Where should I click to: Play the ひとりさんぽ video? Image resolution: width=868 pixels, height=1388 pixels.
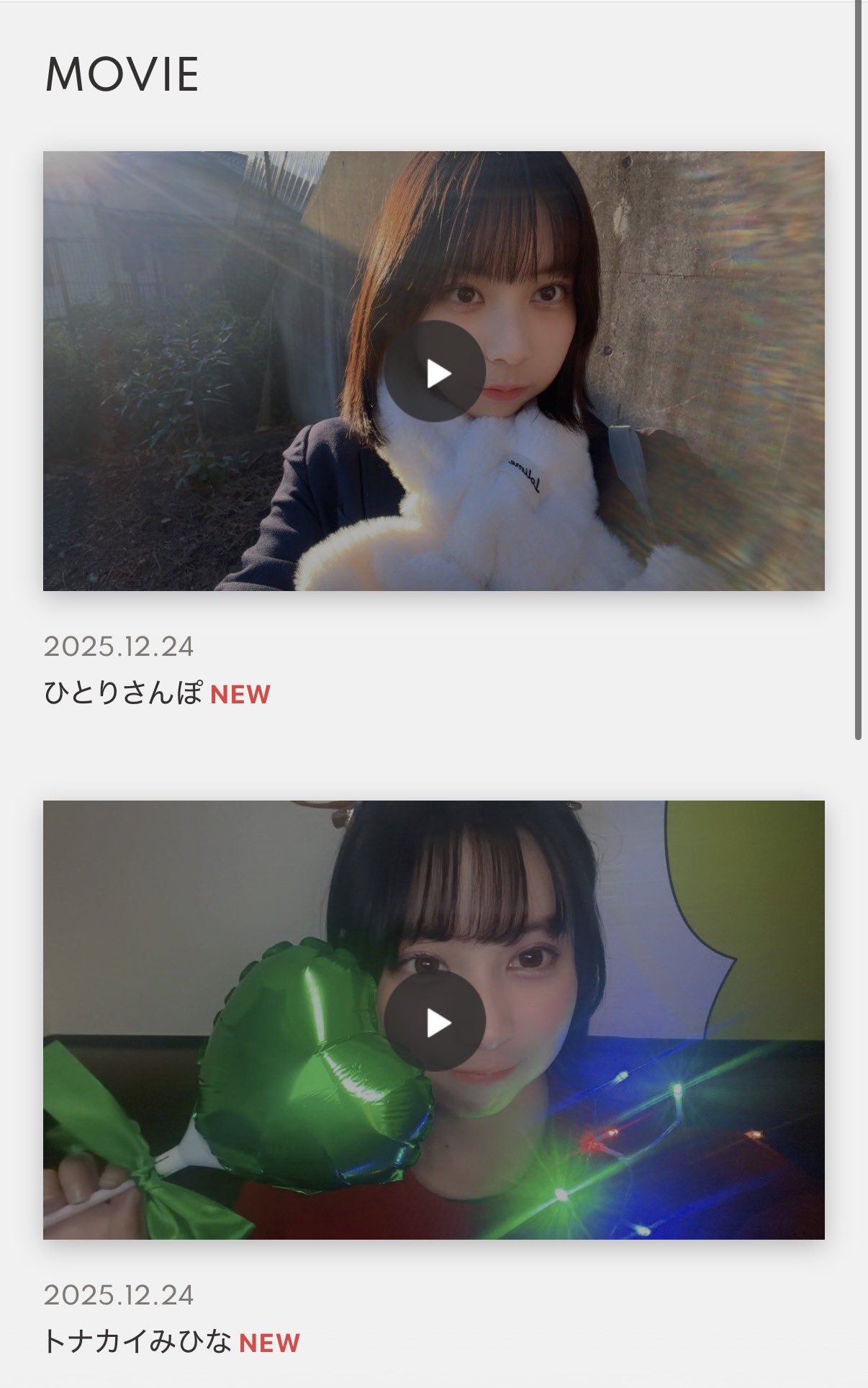[434, 371]
